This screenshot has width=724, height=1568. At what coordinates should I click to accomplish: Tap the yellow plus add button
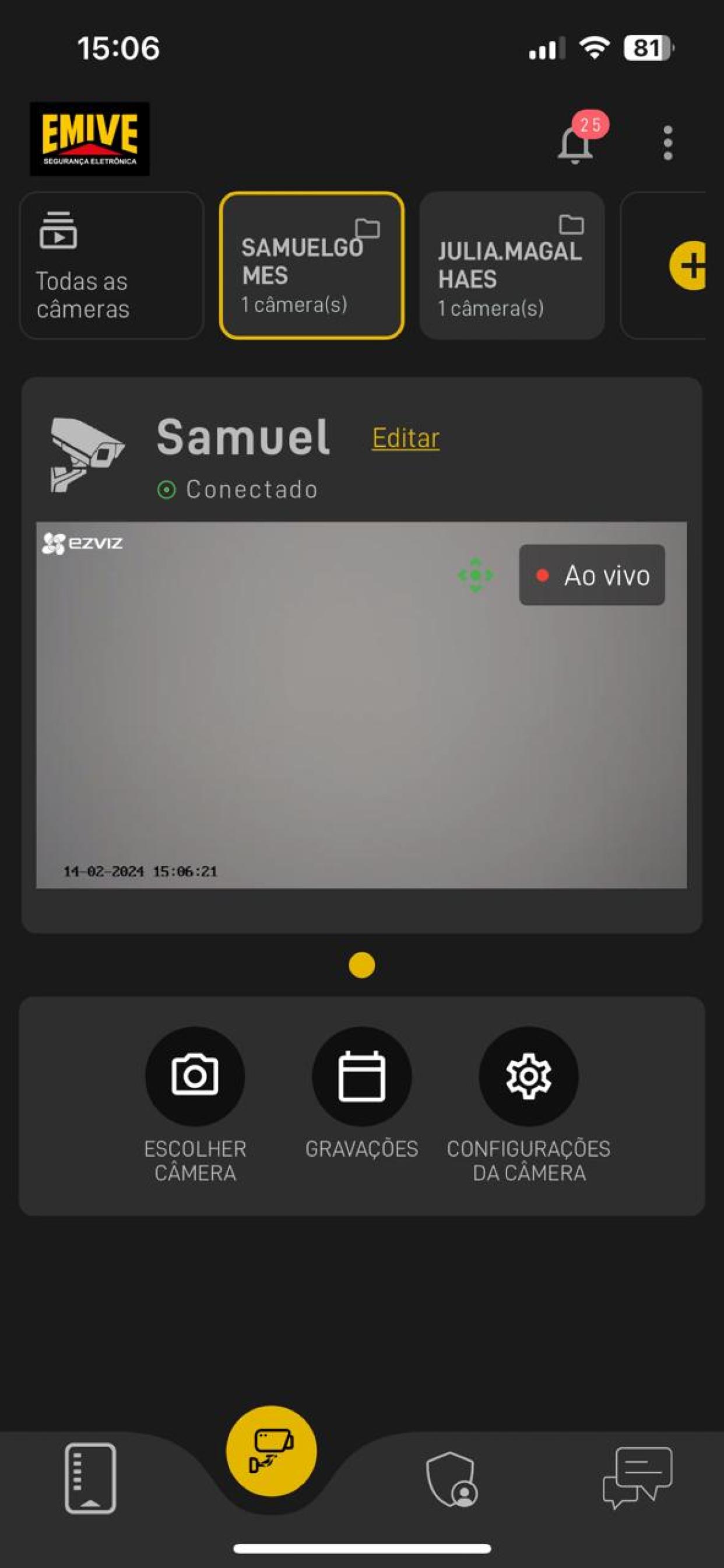tap(687, 265)
